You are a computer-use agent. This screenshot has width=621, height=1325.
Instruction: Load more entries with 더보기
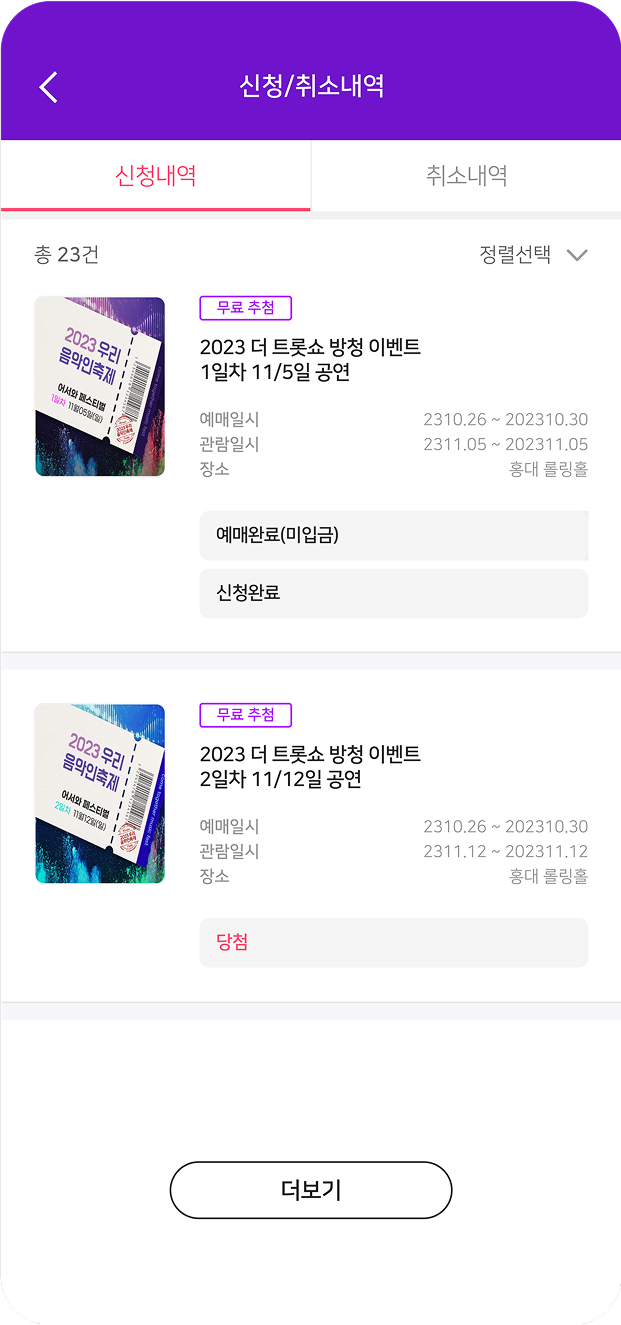click(311, 1190)
